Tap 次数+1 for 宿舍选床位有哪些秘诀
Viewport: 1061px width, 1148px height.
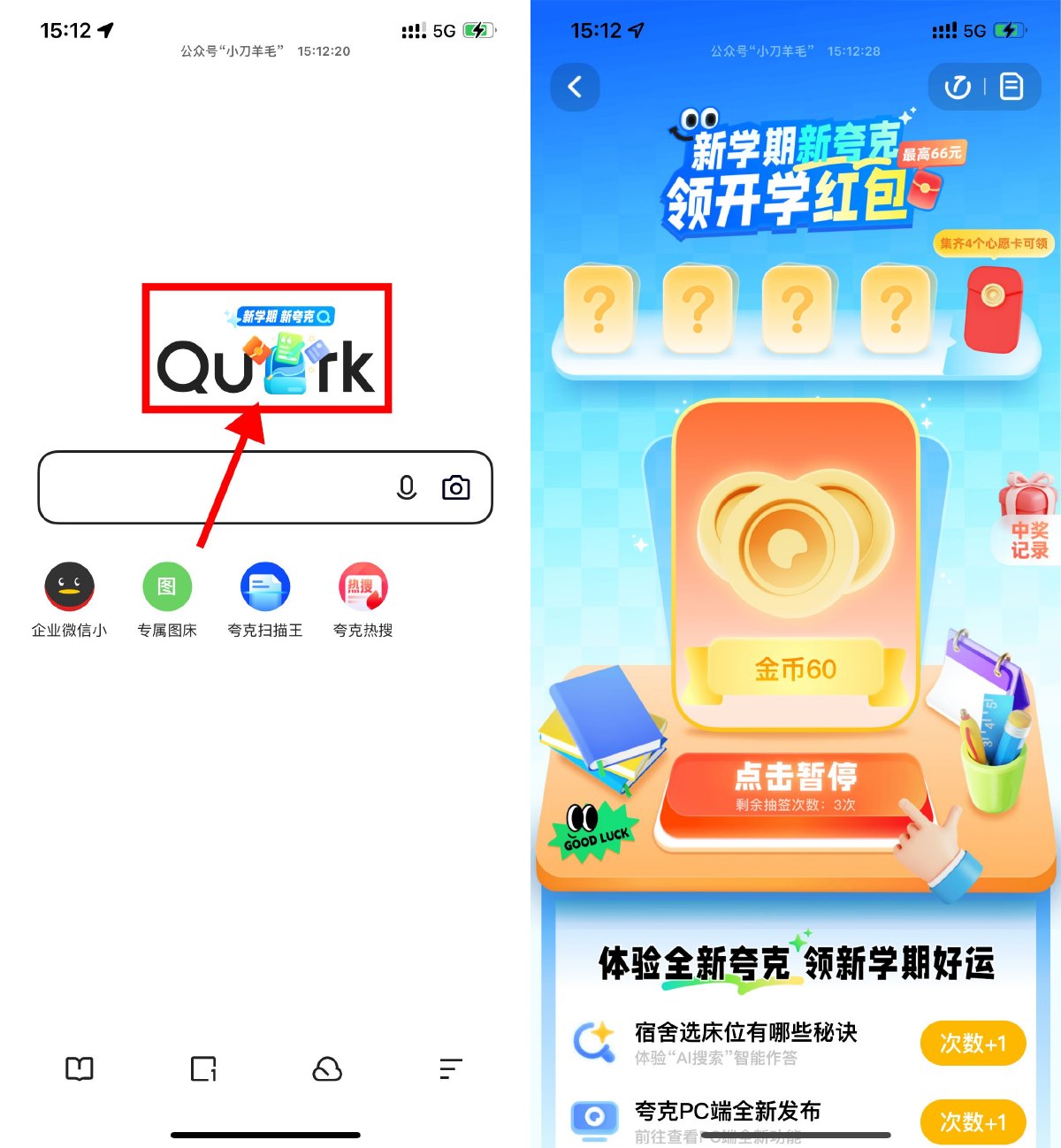point(973,1044)
